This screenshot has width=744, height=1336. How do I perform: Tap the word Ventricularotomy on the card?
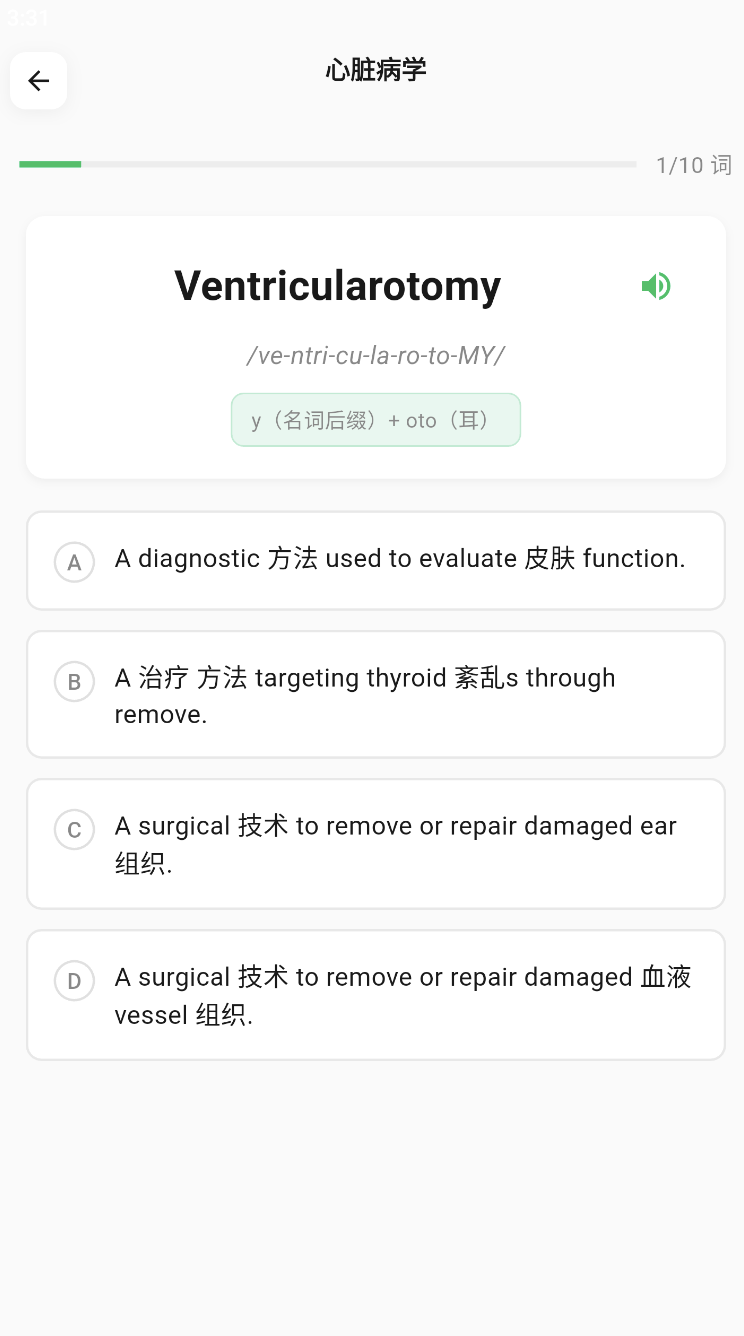[x=337, y=286]
